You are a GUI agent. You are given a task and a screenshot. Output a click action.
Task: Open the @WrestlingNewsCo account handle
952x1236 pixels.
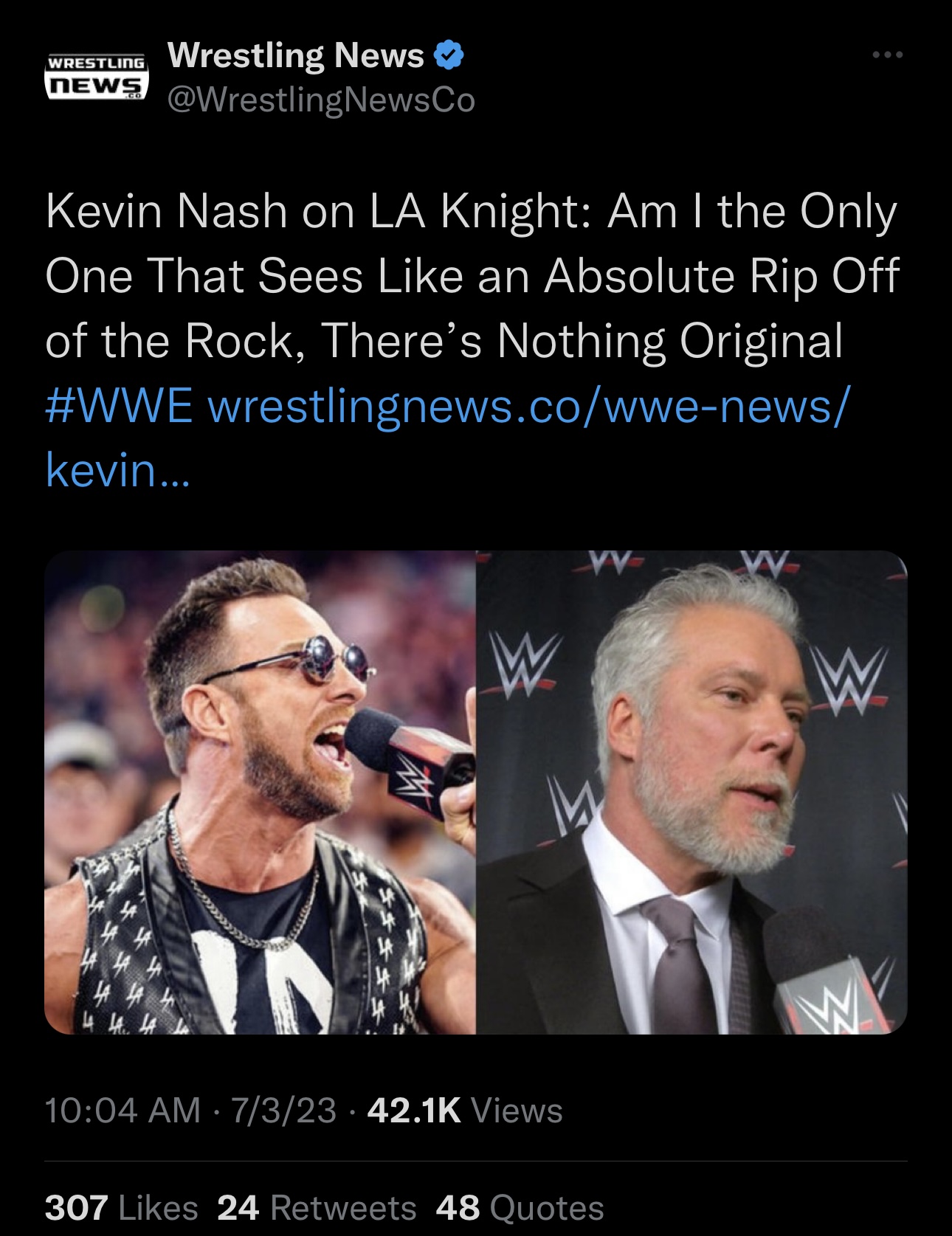click(x=321, y=100)
